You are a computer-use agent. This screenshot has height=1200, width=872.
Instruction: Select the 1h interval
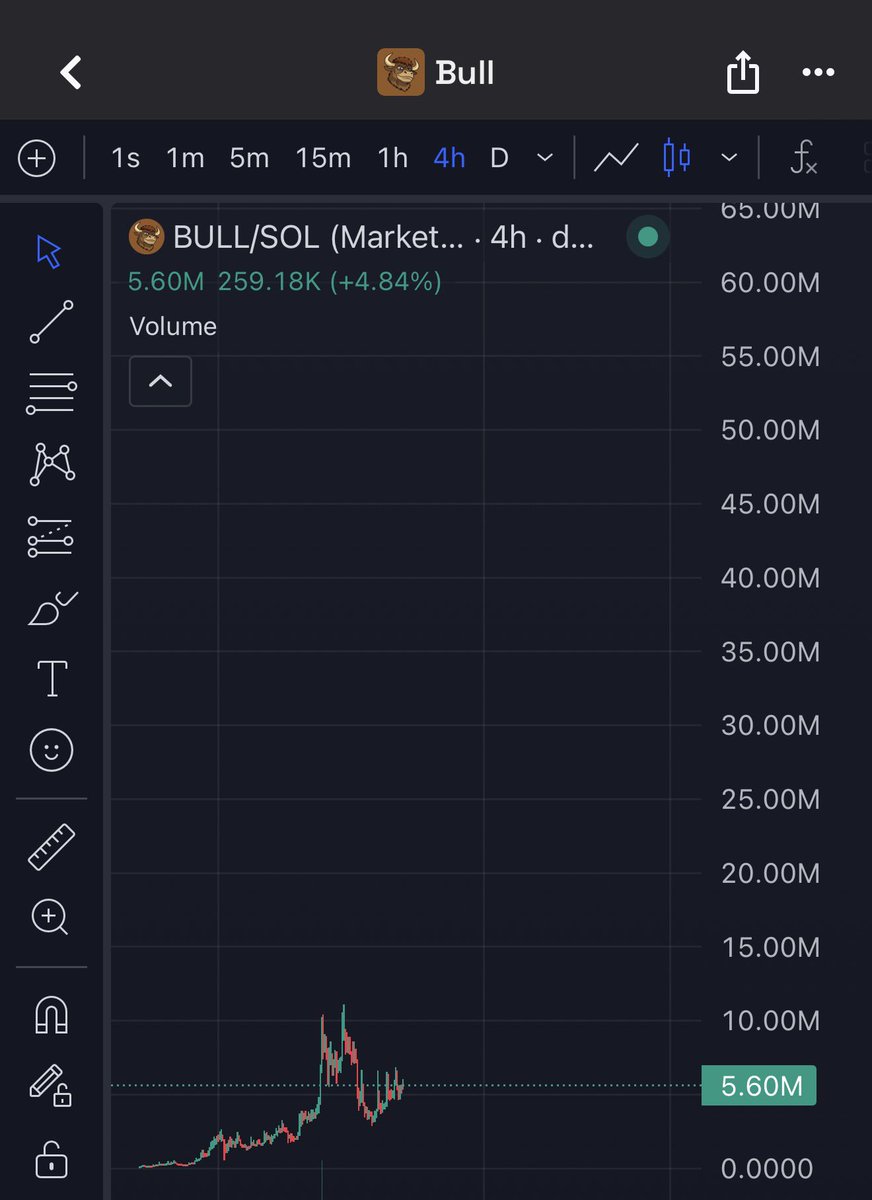pyautogui.click(x=393, y=158)
